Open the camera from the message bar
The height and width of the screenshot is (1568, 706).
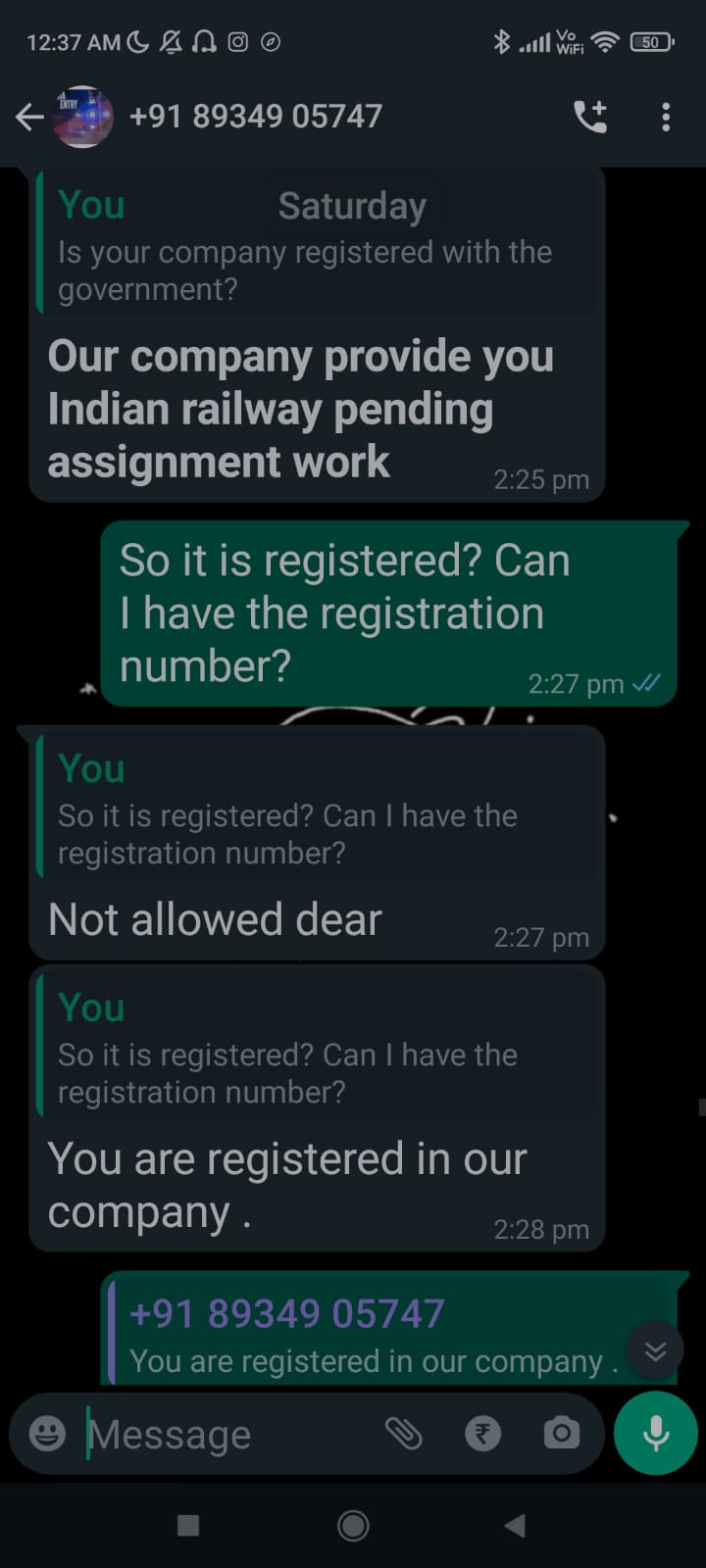[x=561, y=1434]
